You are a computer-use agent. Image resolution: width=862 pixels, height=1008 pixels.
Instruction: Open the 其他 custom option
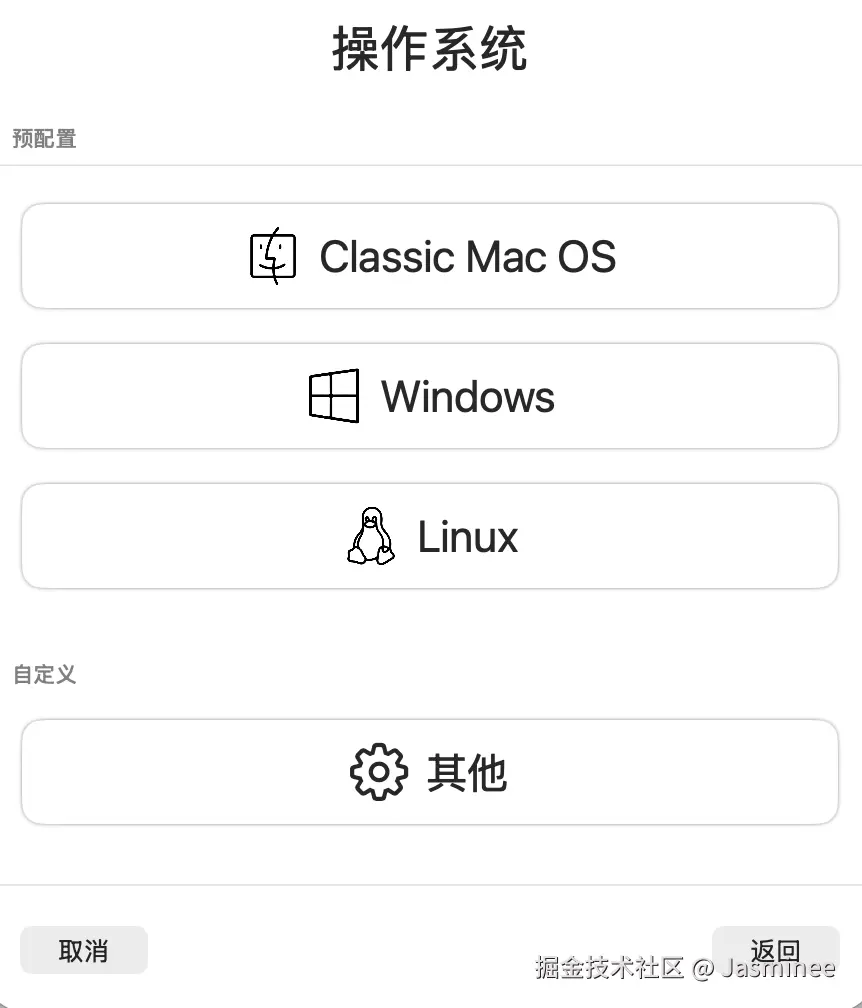point(430,773)
